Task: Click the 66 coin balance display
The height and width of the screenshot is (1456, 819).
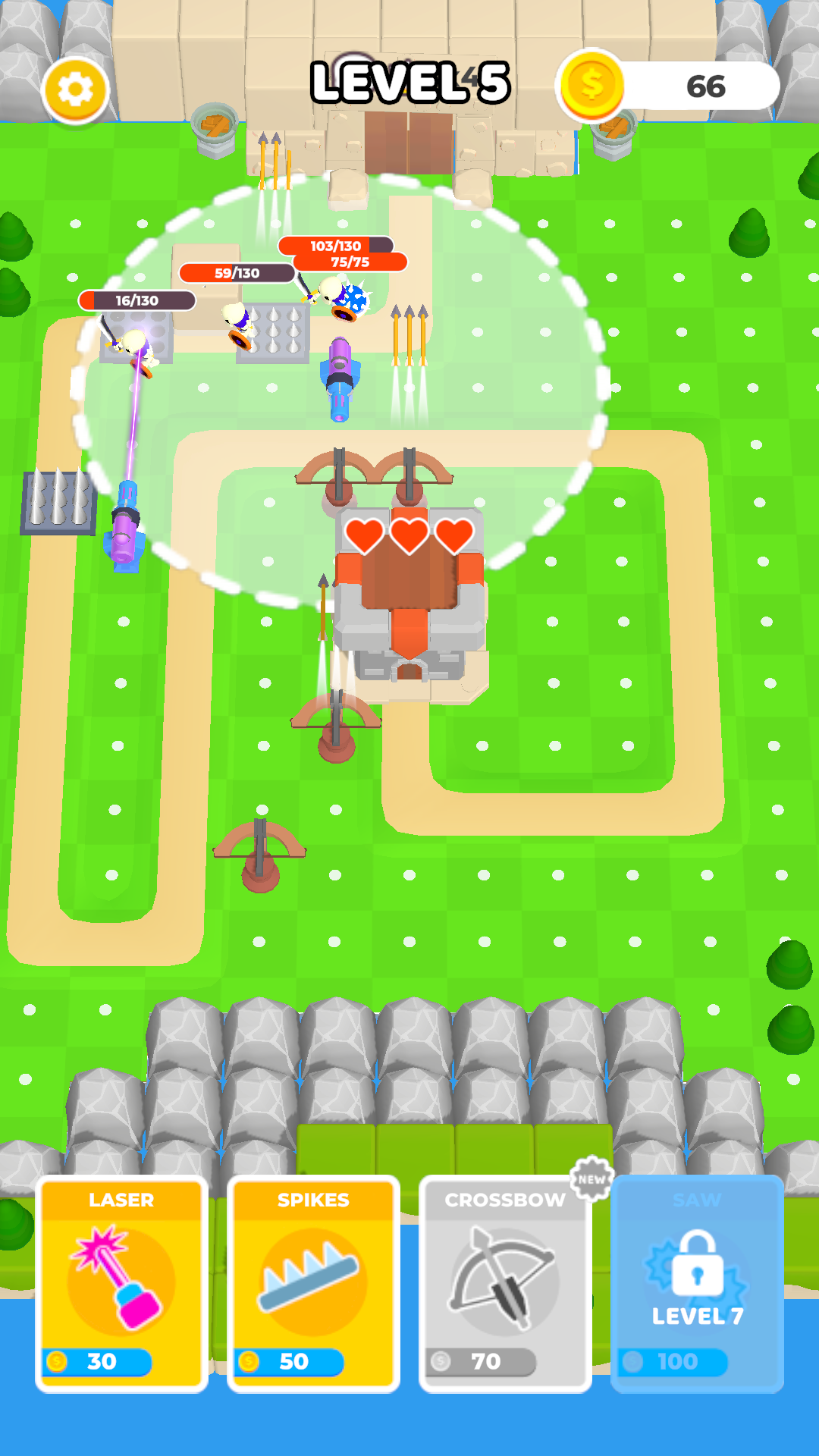Action: coord(705,86)
